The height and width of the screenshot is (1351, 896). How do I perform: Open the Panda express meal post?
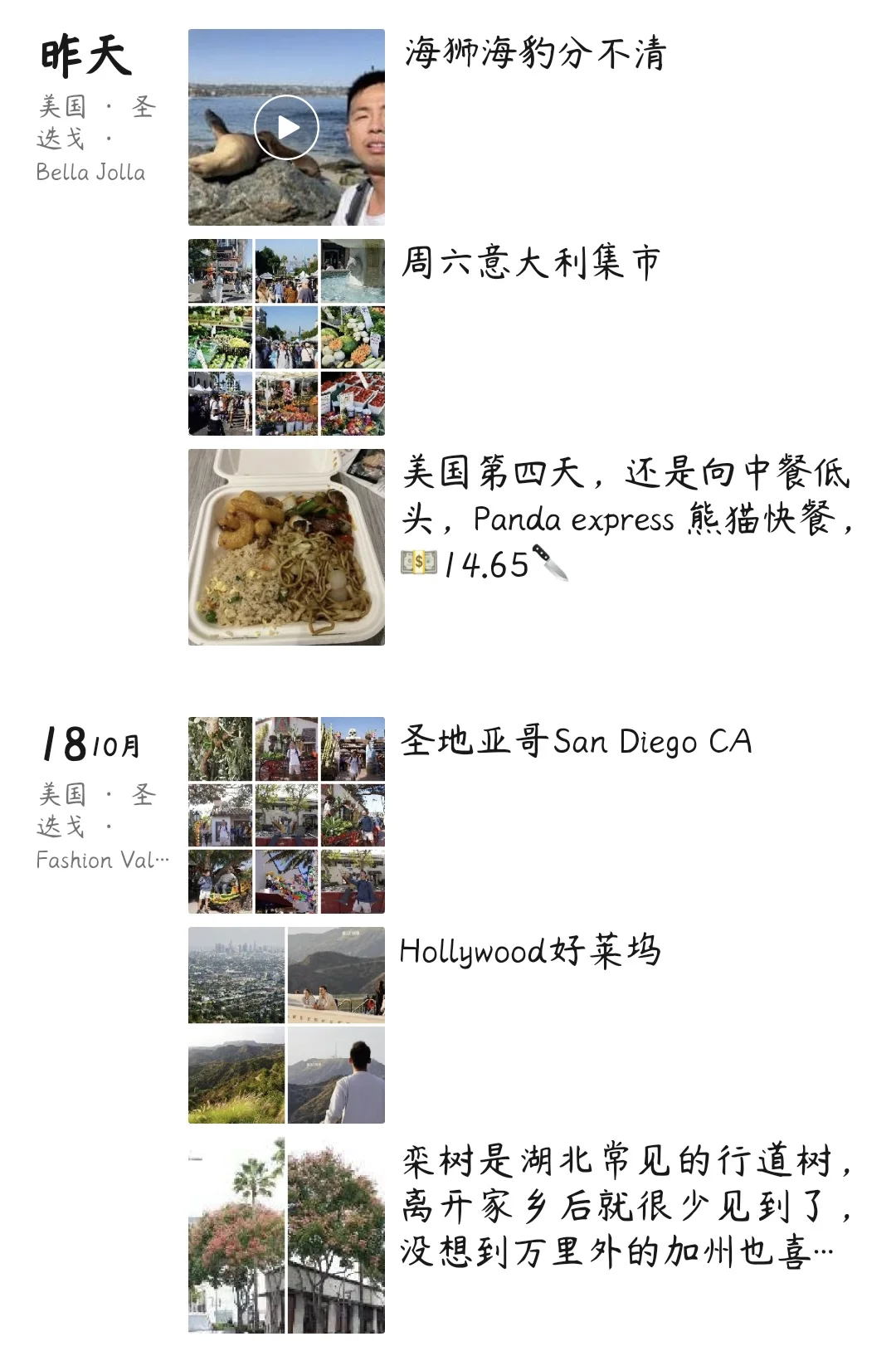click(x=286, y=547)
